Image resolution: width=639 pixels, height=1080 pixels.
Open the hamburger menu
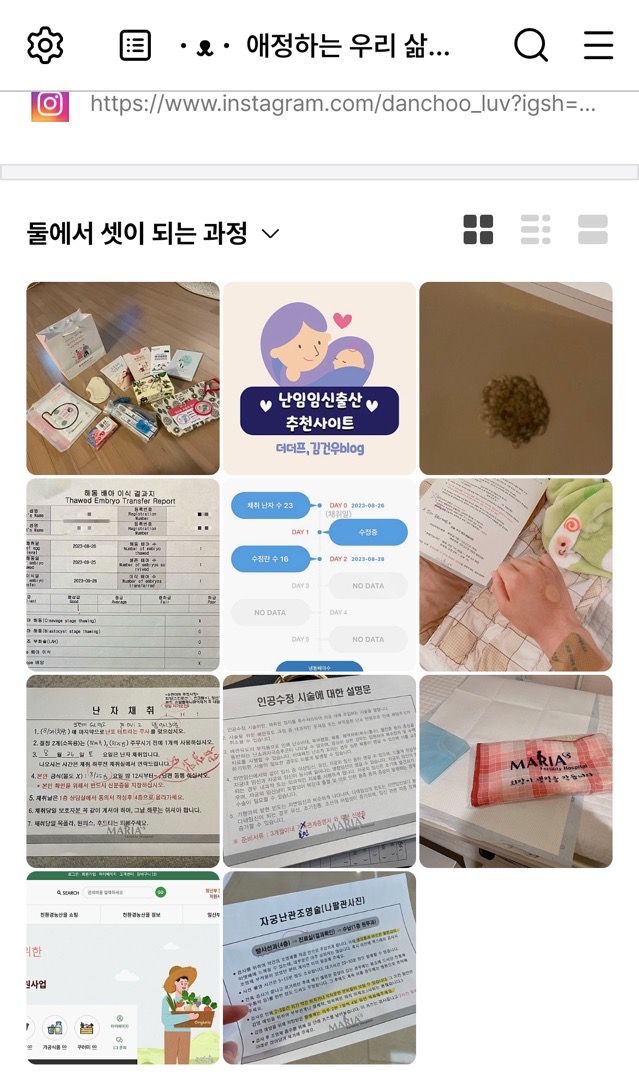pyautogui.click(x=598, y=45)
